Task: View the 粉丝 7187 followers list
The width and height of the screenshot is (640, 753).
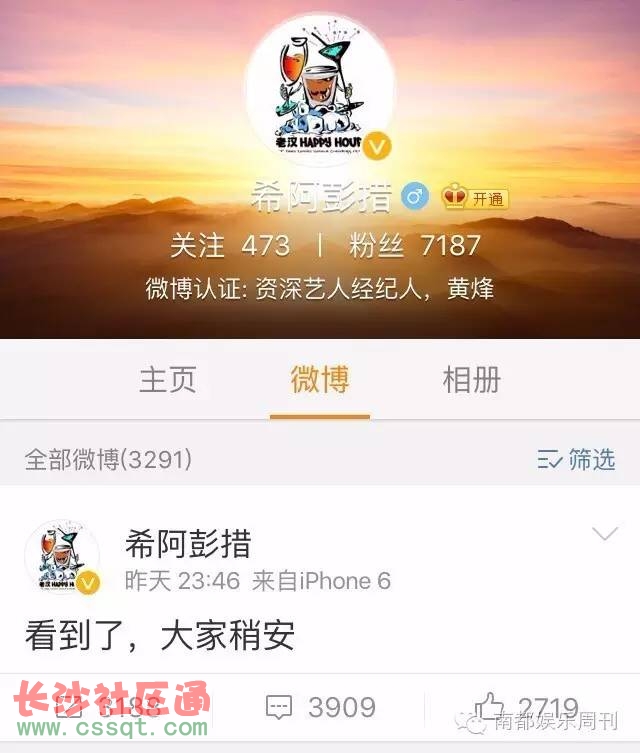Action: [x=414, y=245]
